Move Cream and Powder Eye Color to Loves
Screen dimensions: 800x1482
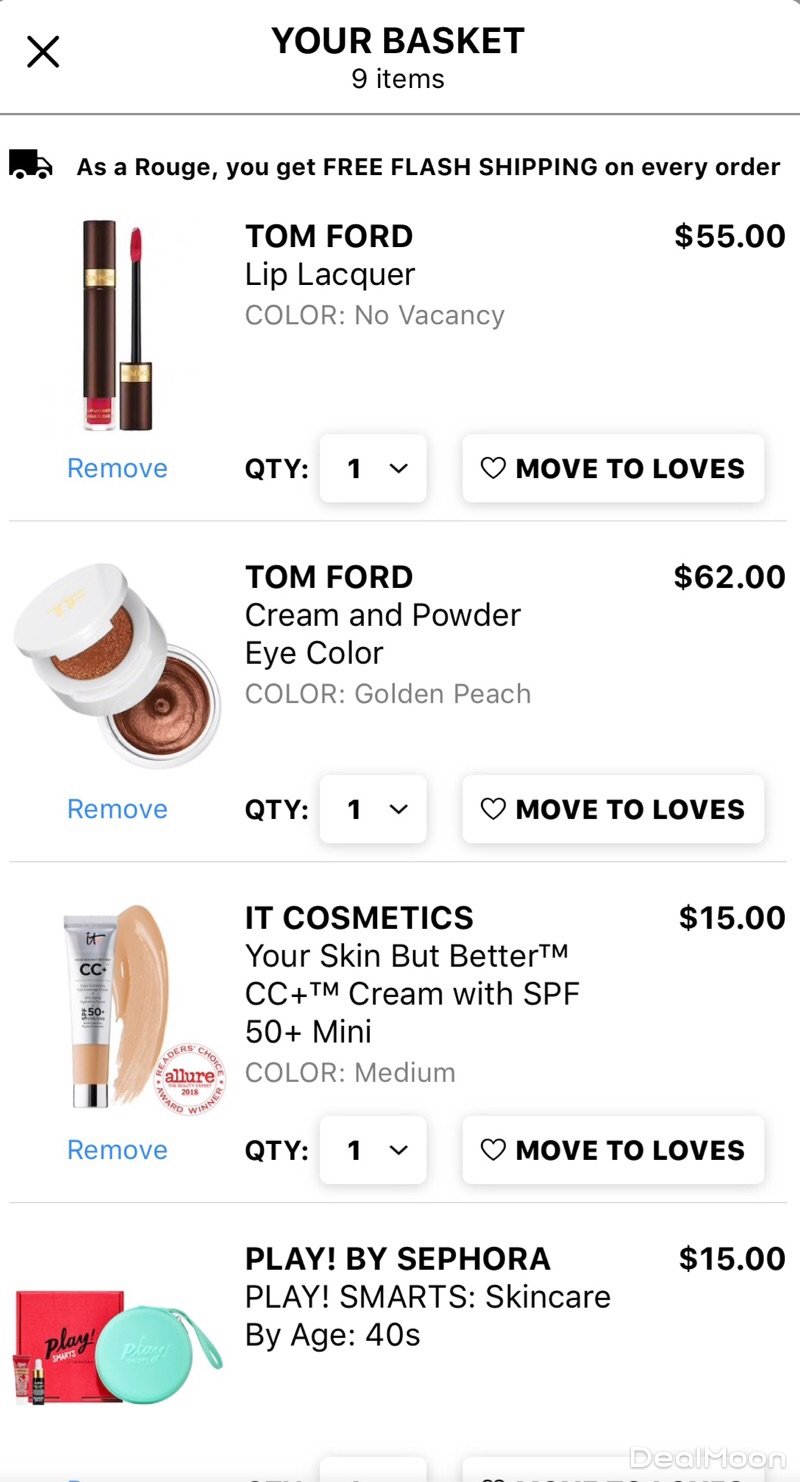(613, 809)
